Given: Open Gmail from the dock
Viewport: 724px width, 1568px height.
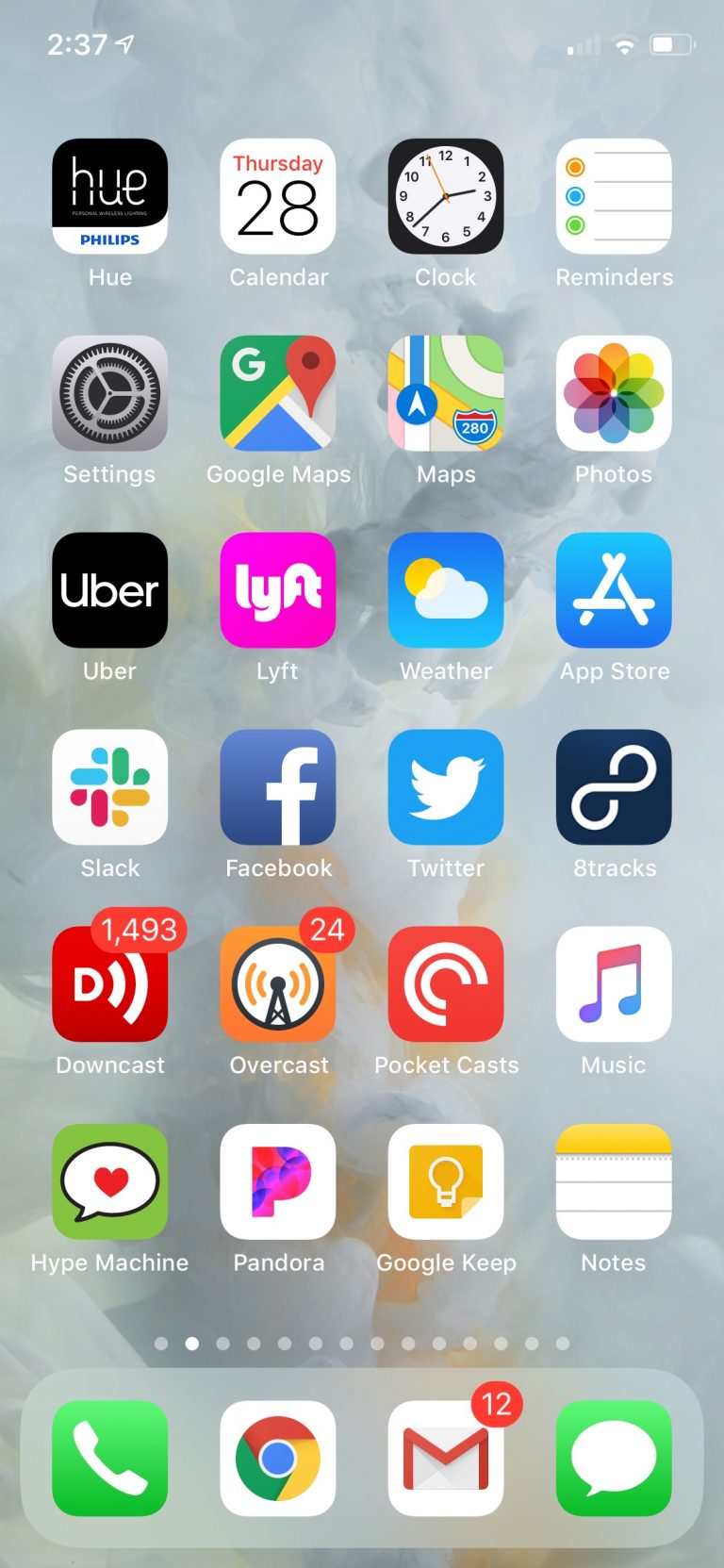Looking at the screenshot, I should [x=446, y=1458].
